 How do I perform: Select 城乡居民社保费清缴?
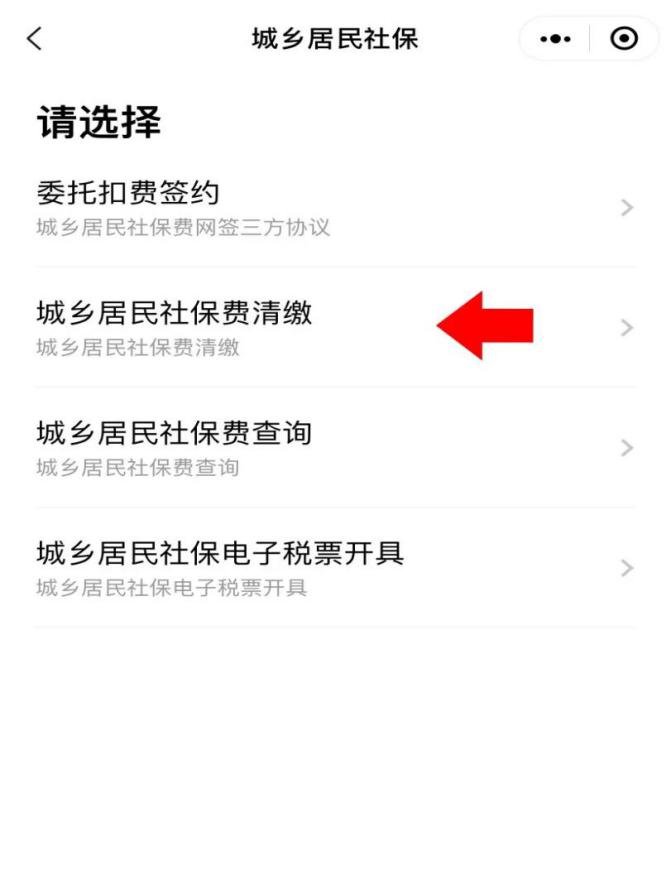click(334, 328)
